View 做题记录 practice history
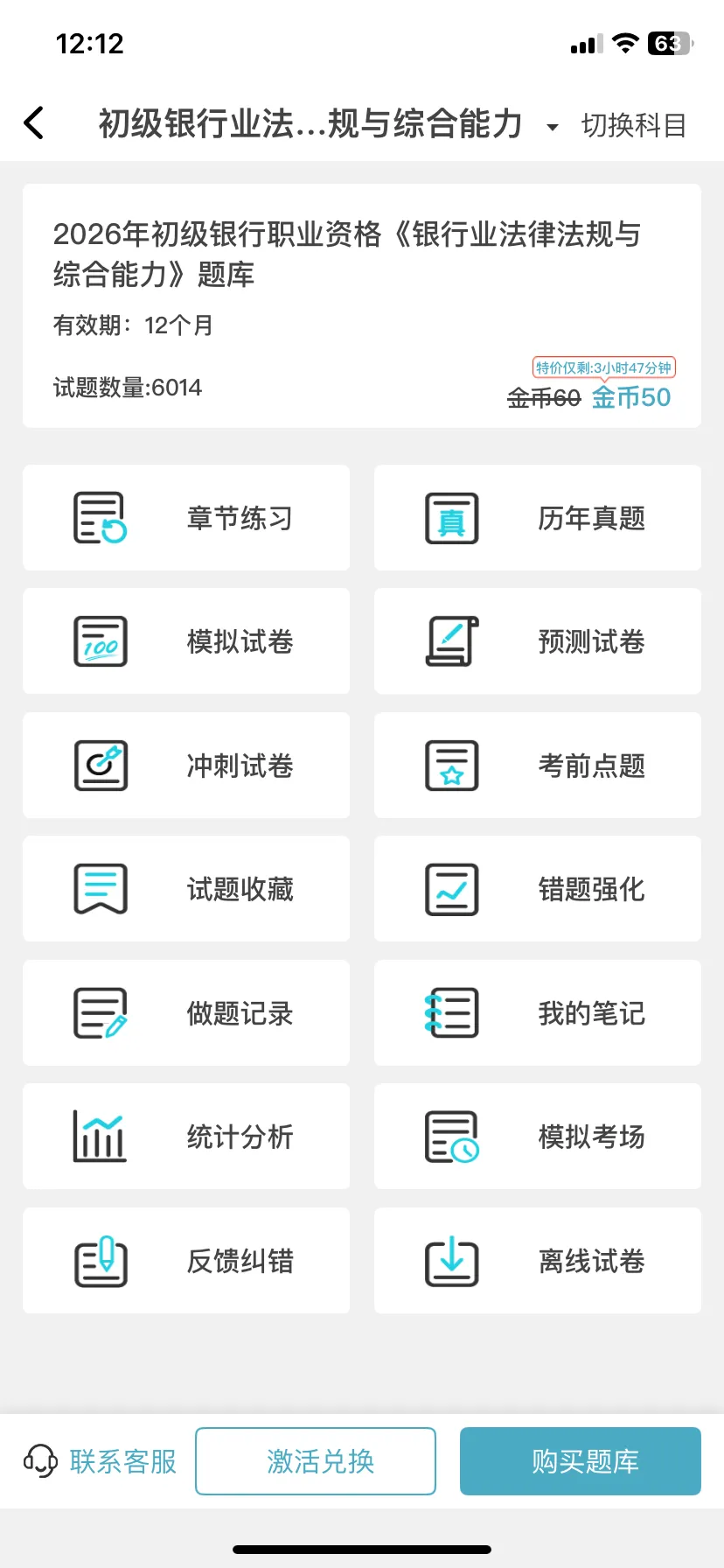The image size is (724, 1568). coord(186,1013)
